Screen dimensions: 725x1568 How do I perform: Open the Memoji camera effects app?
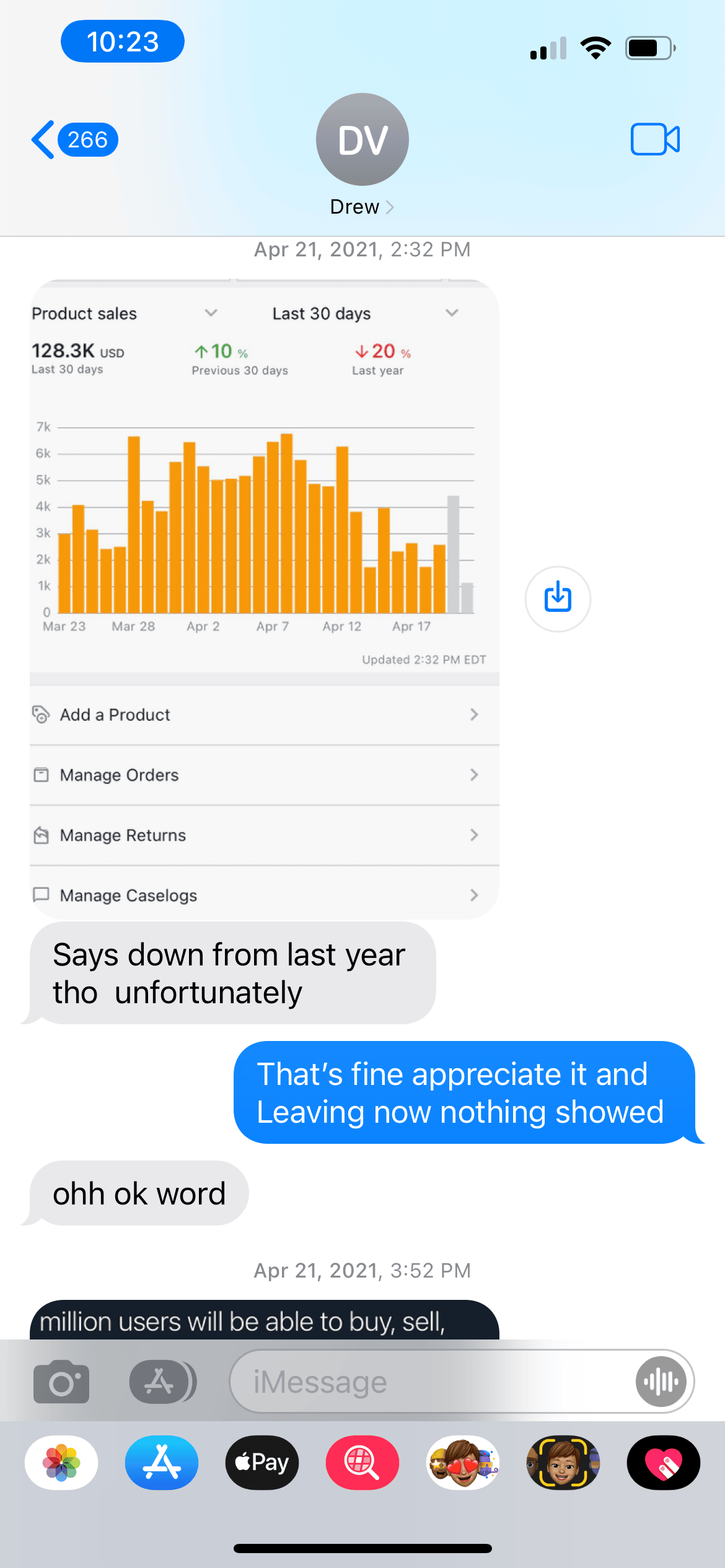click(x=563, y=1463)
